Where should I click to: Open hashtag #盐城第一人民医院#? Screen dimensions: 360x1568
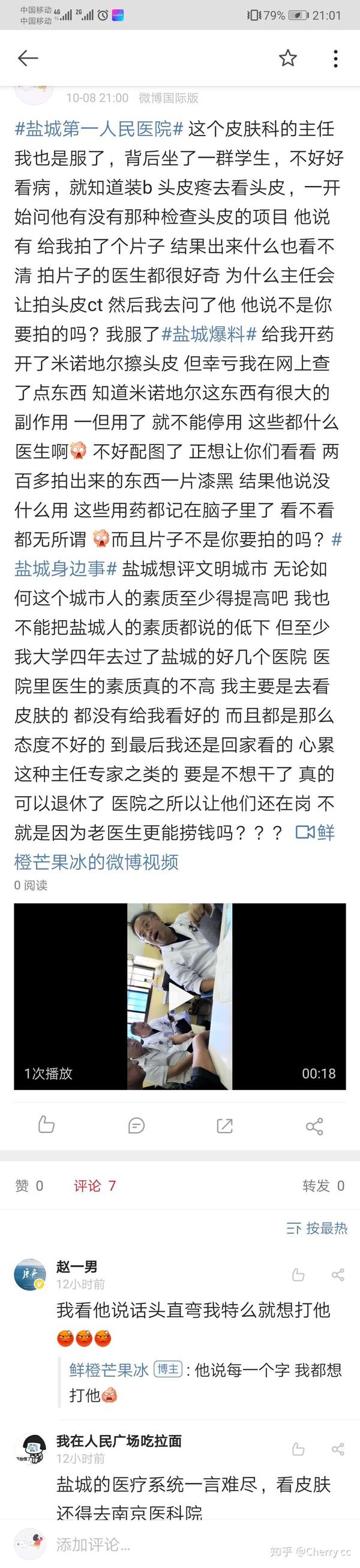pyautogui.click(x=98, y=129)
